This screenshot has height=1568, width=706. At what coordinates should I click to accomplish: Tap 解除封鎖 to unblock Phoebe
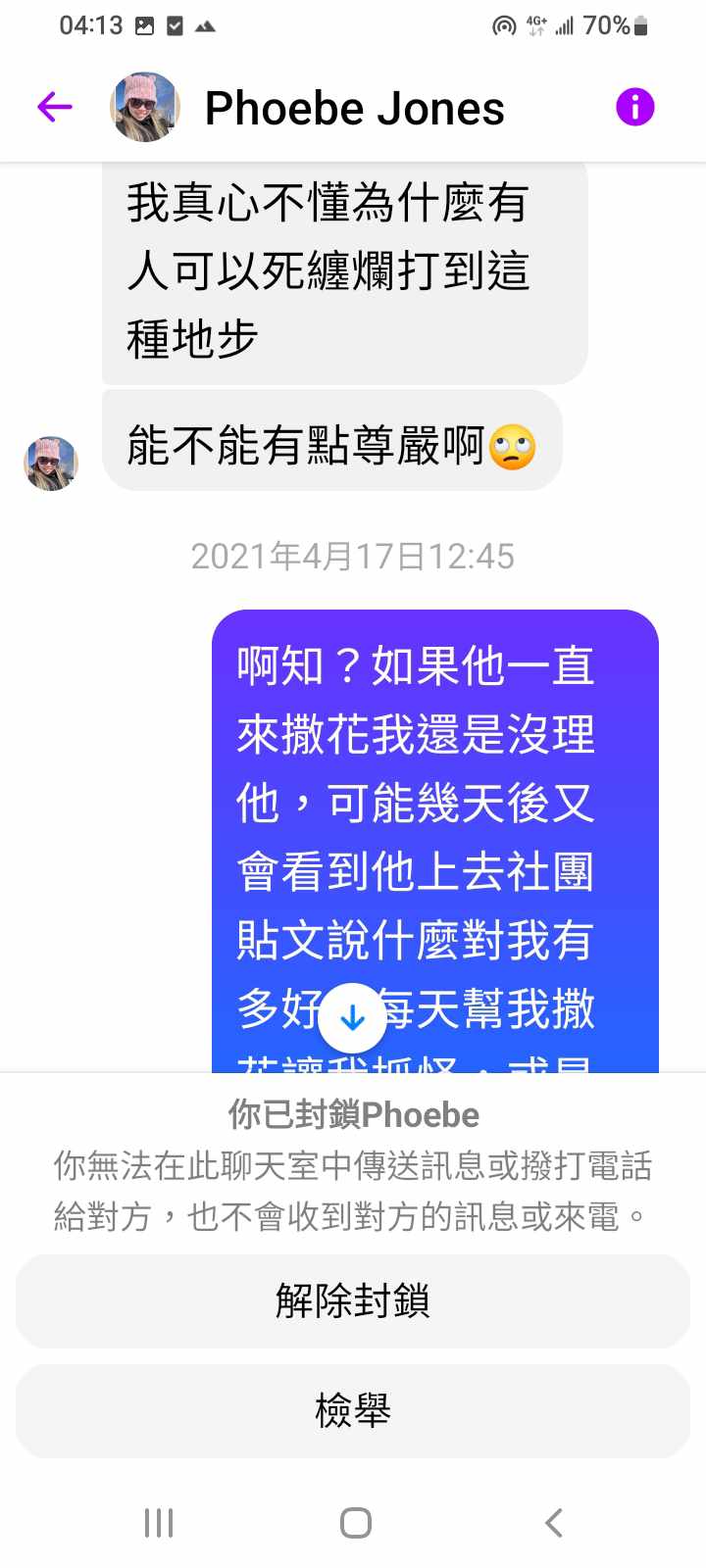click(353, 1300)
